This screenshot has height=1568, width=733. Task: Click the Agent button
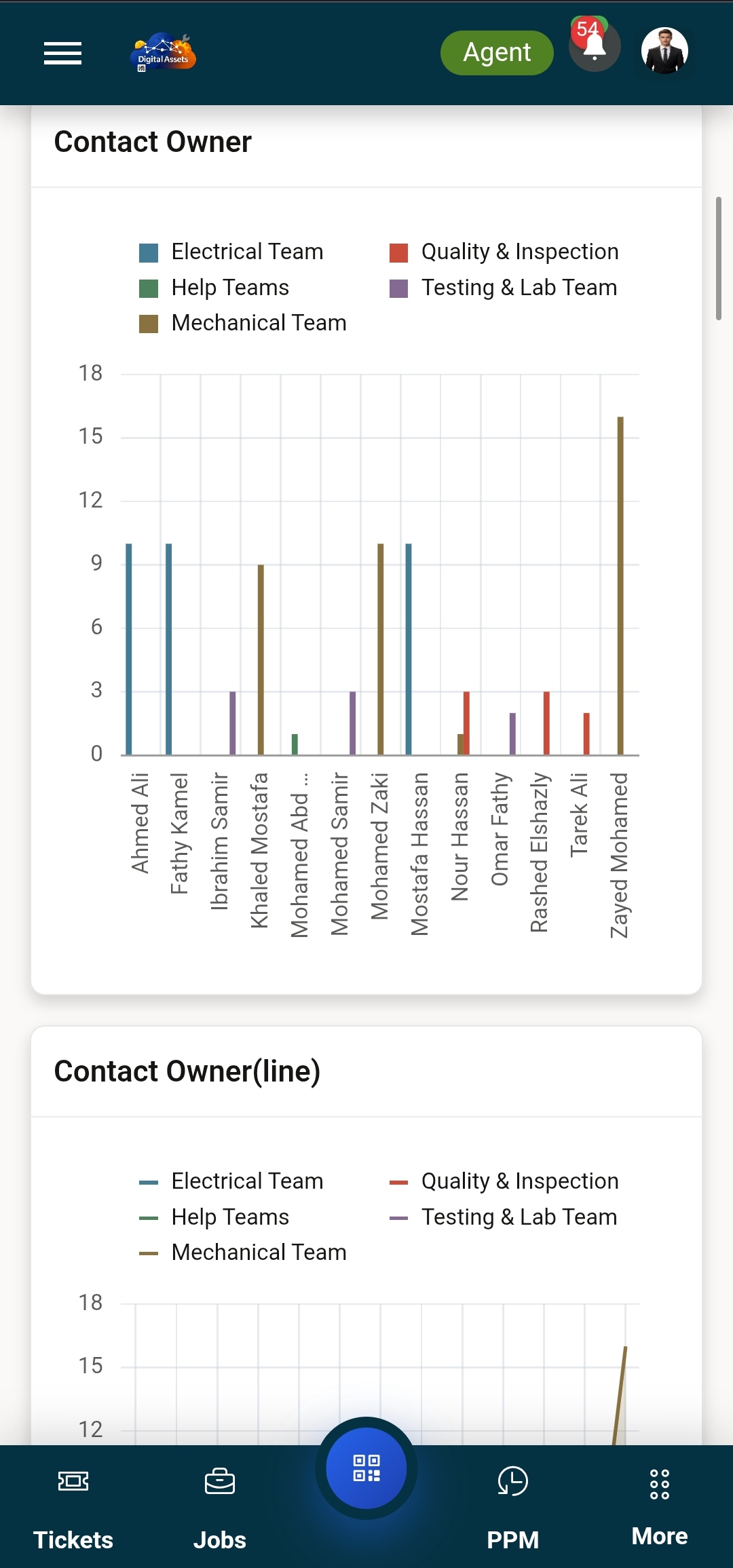497,52
